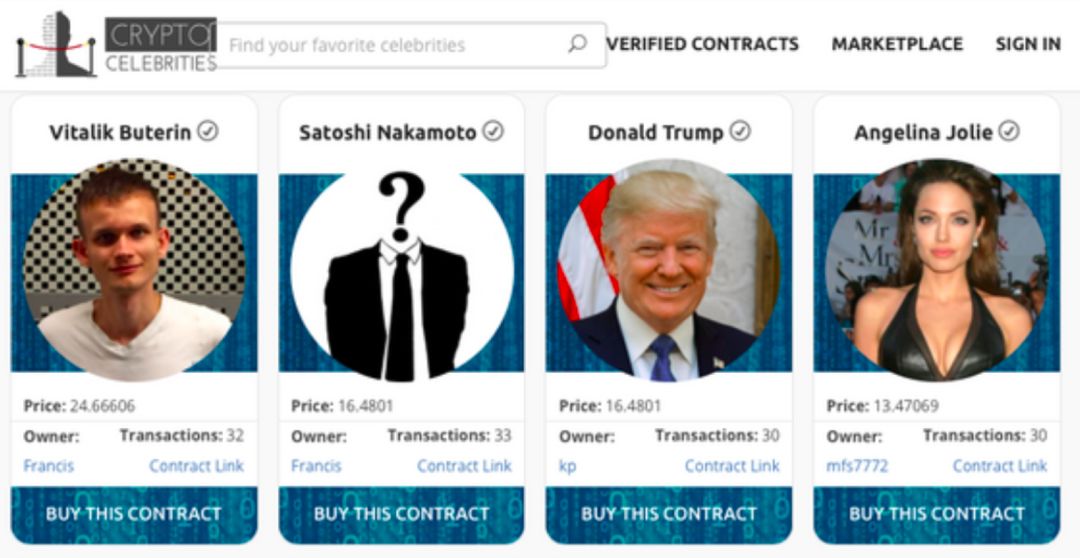Screen dimensions: 1080x558
Task: Buy the Donald Trump contract
Action: coord(669,514)
